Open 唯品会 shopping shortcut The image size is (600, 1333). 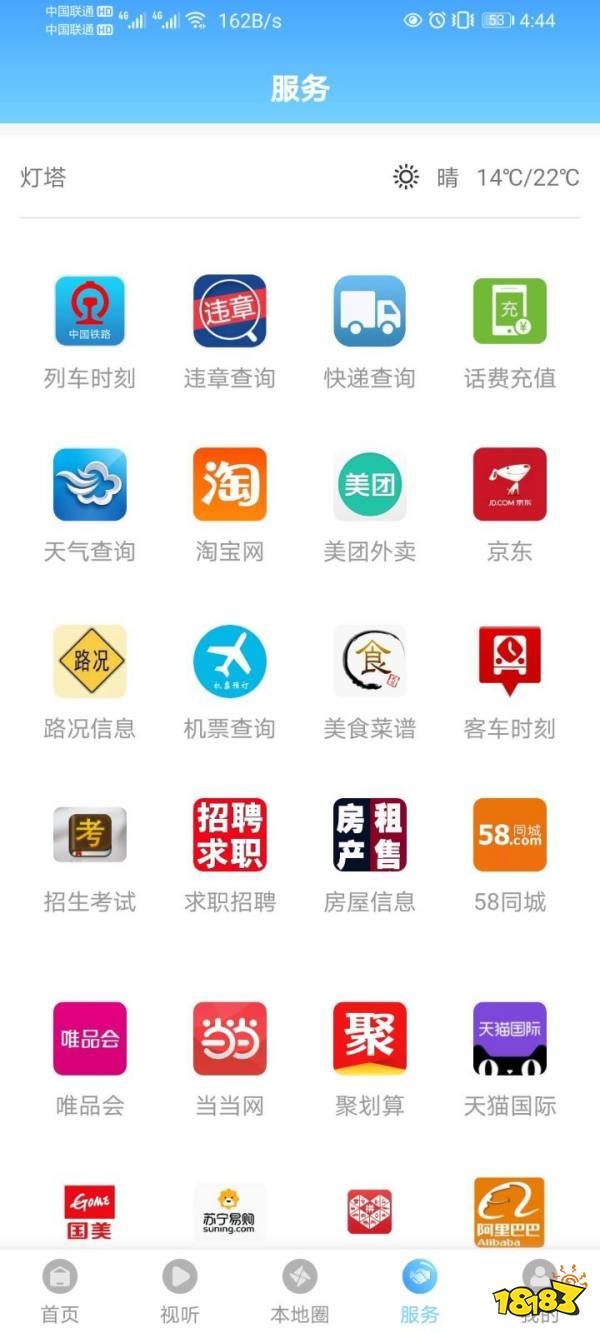tap(90, 1039)
